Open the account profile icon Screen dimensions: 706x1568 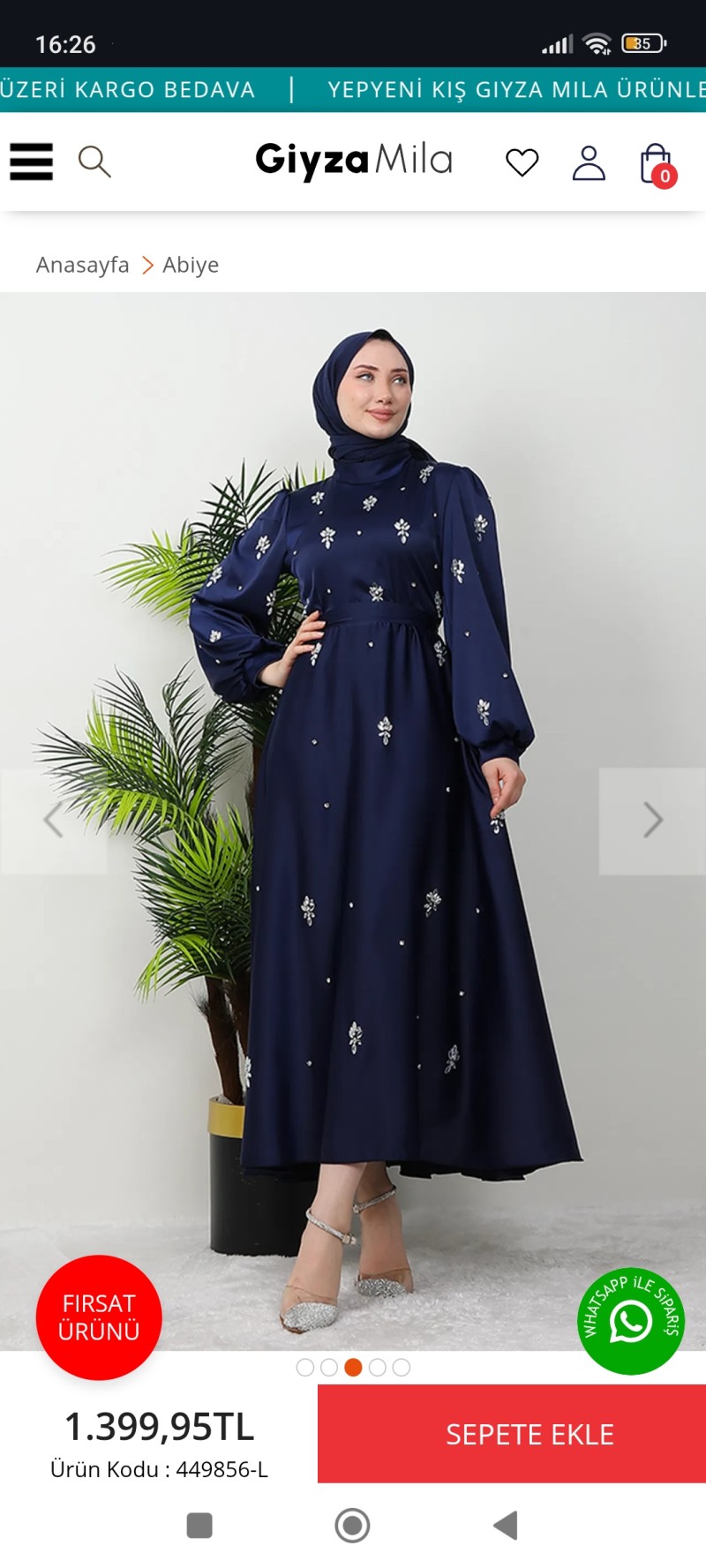pos(589,163)
